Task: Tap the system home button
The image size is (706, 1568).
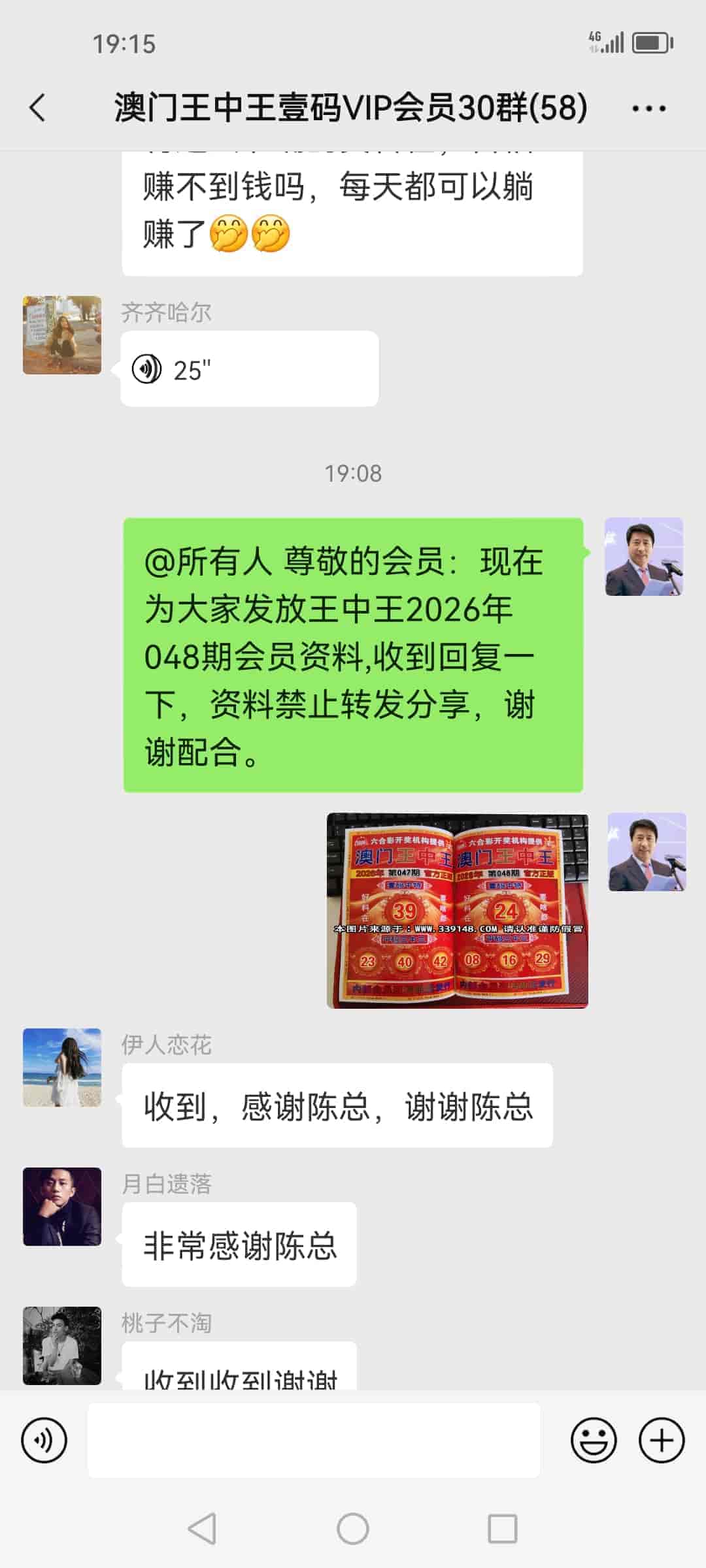Action: [x=353, y=1529]
